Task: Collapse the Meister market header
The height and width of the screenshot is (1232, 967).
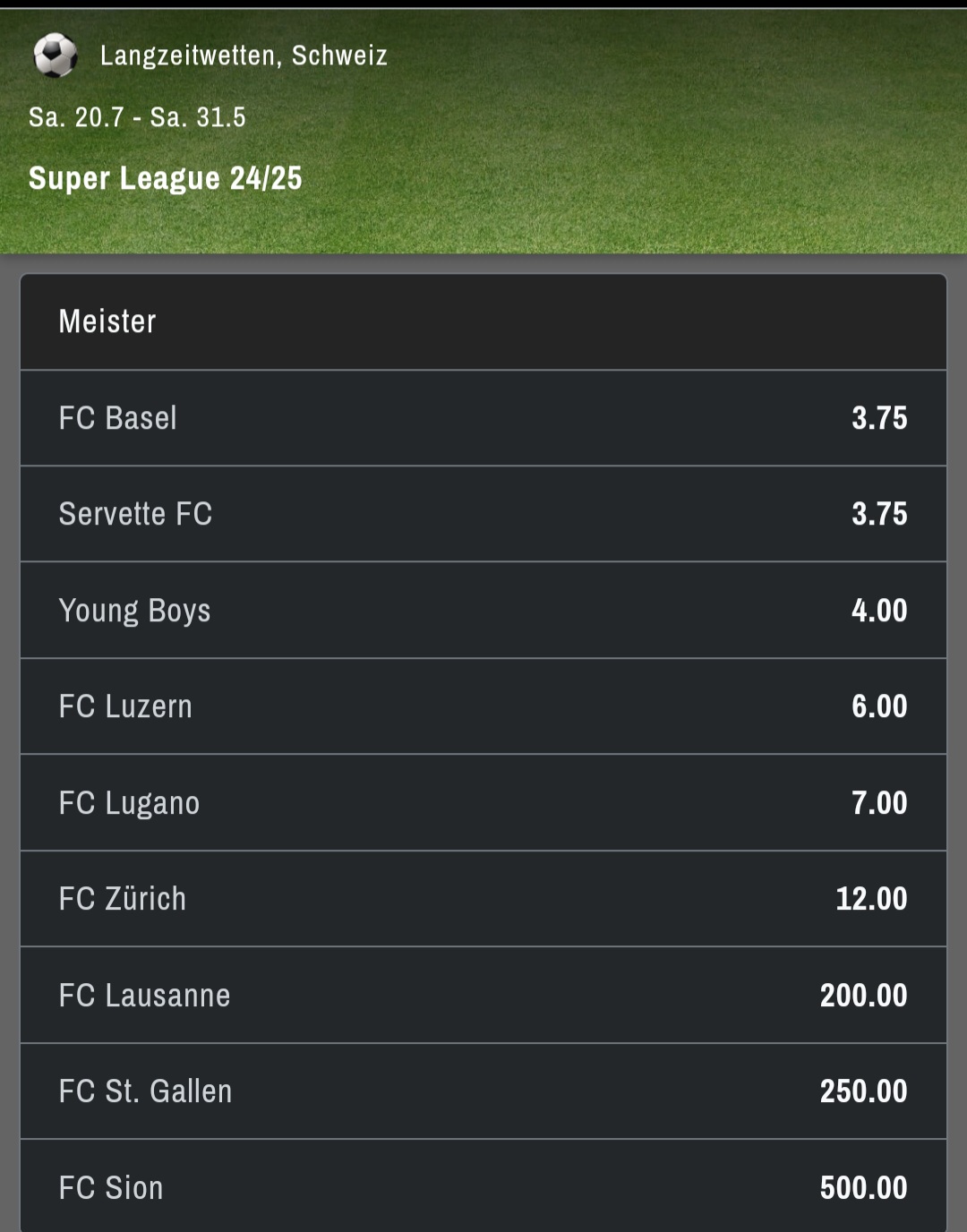Action: coord(483,321)
